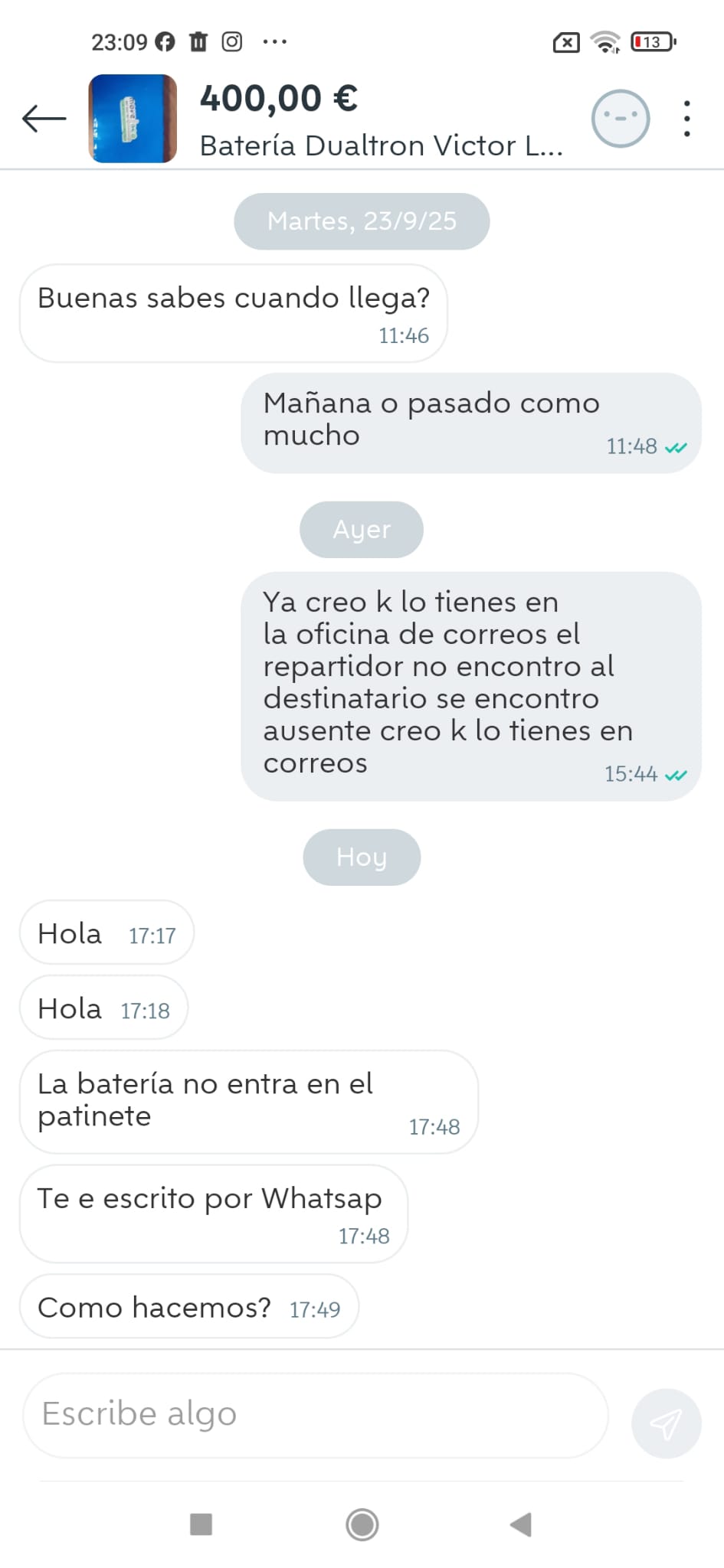Tap the battery indicator showing 13

click(650, 42)
